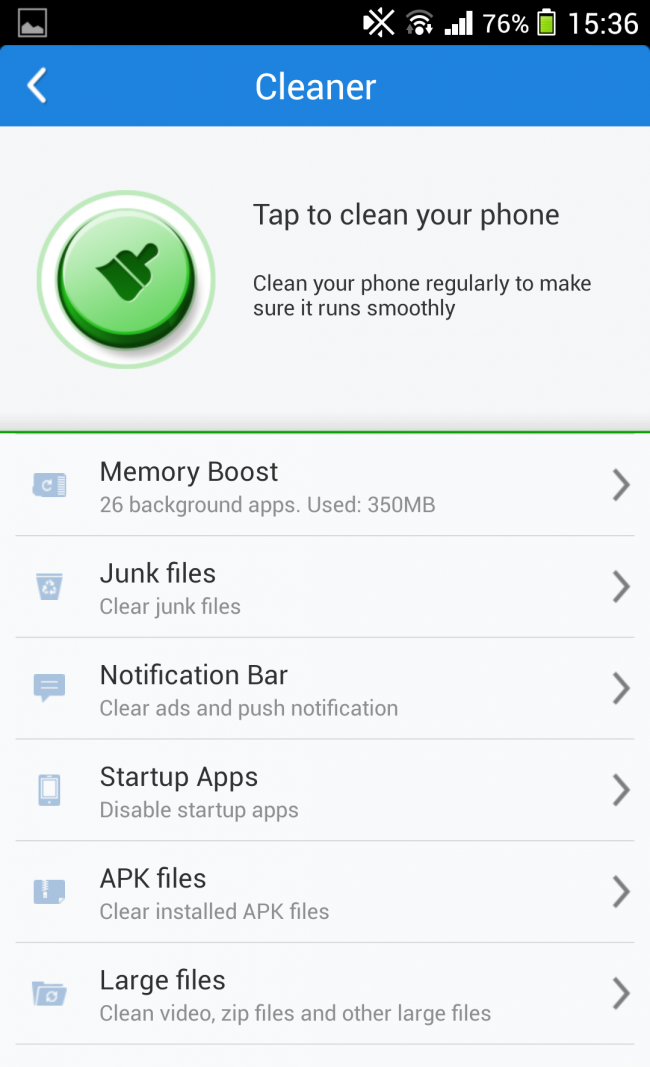The height and width of the screenshot is (1067, 650).
Task: Open the APK files row
Action: point(325,893)
